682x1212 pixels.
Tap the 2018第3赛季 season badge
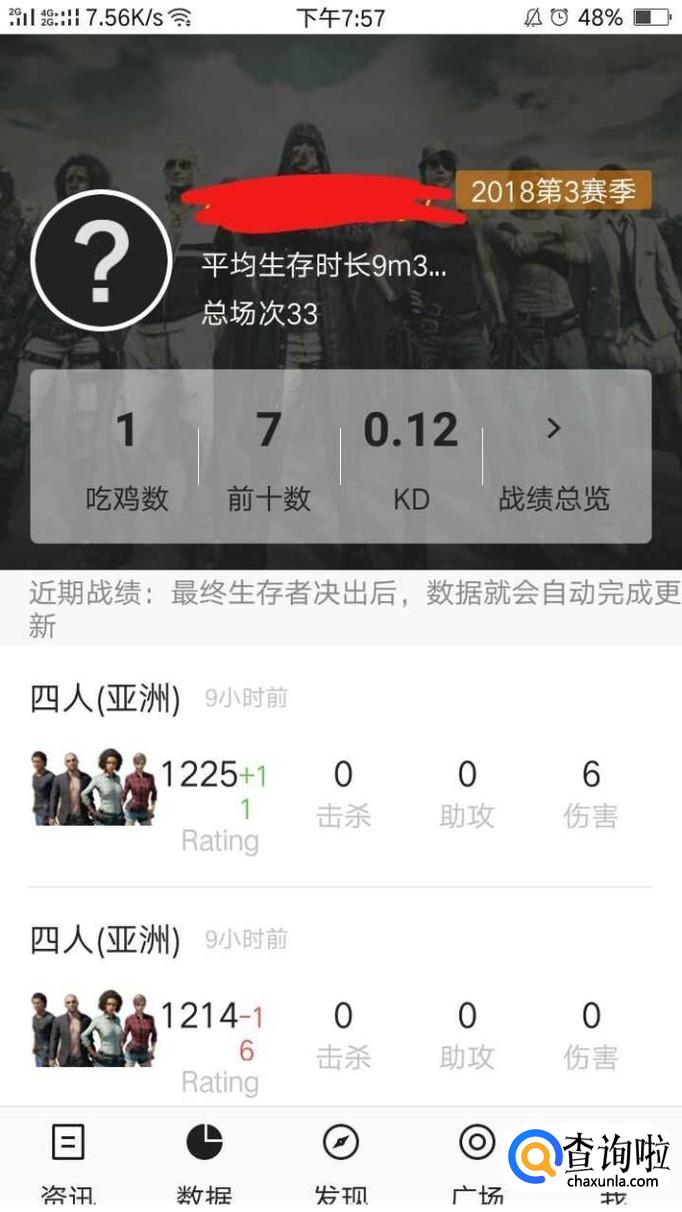[553, 191]
